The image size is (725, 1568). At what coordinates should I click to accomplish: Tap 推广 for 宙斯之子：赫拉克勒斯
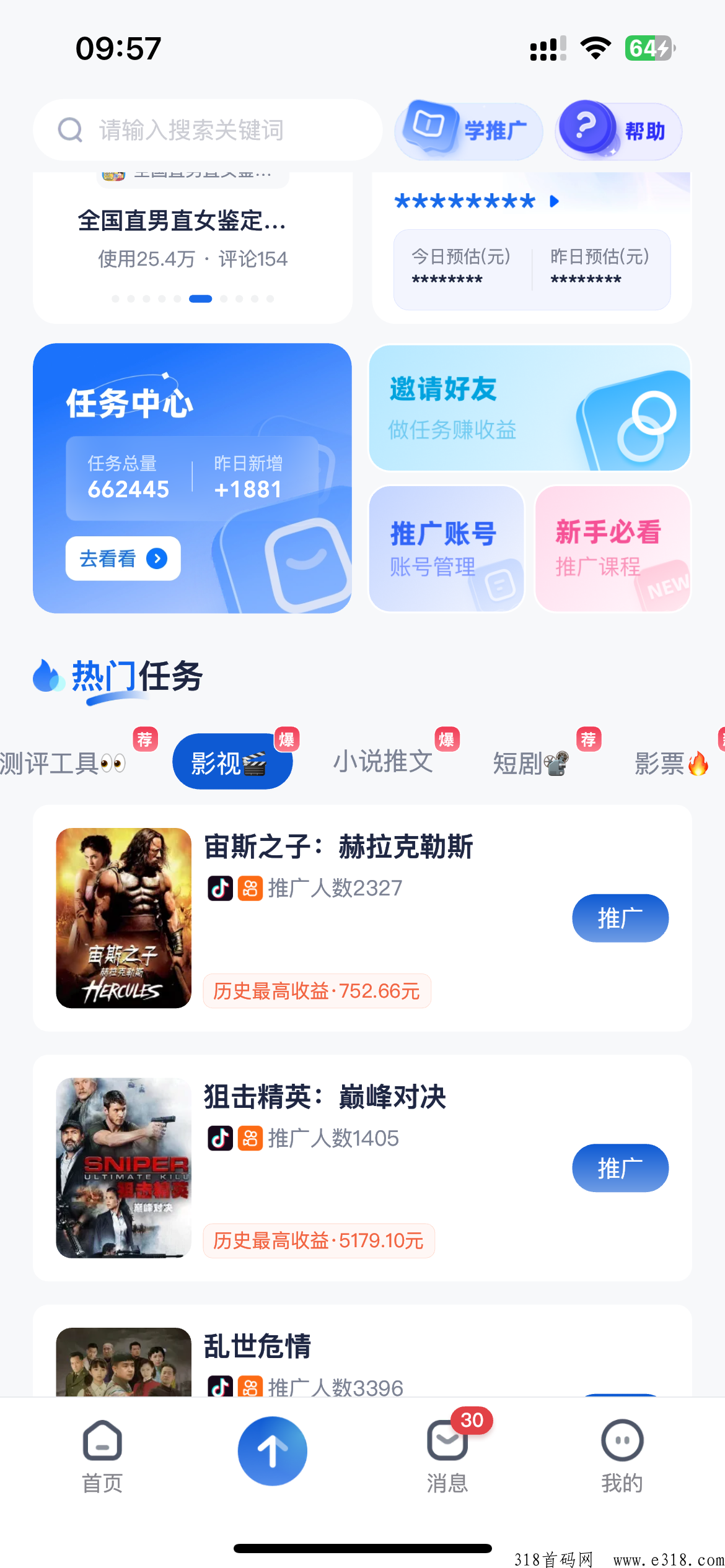tap(620, 918)
